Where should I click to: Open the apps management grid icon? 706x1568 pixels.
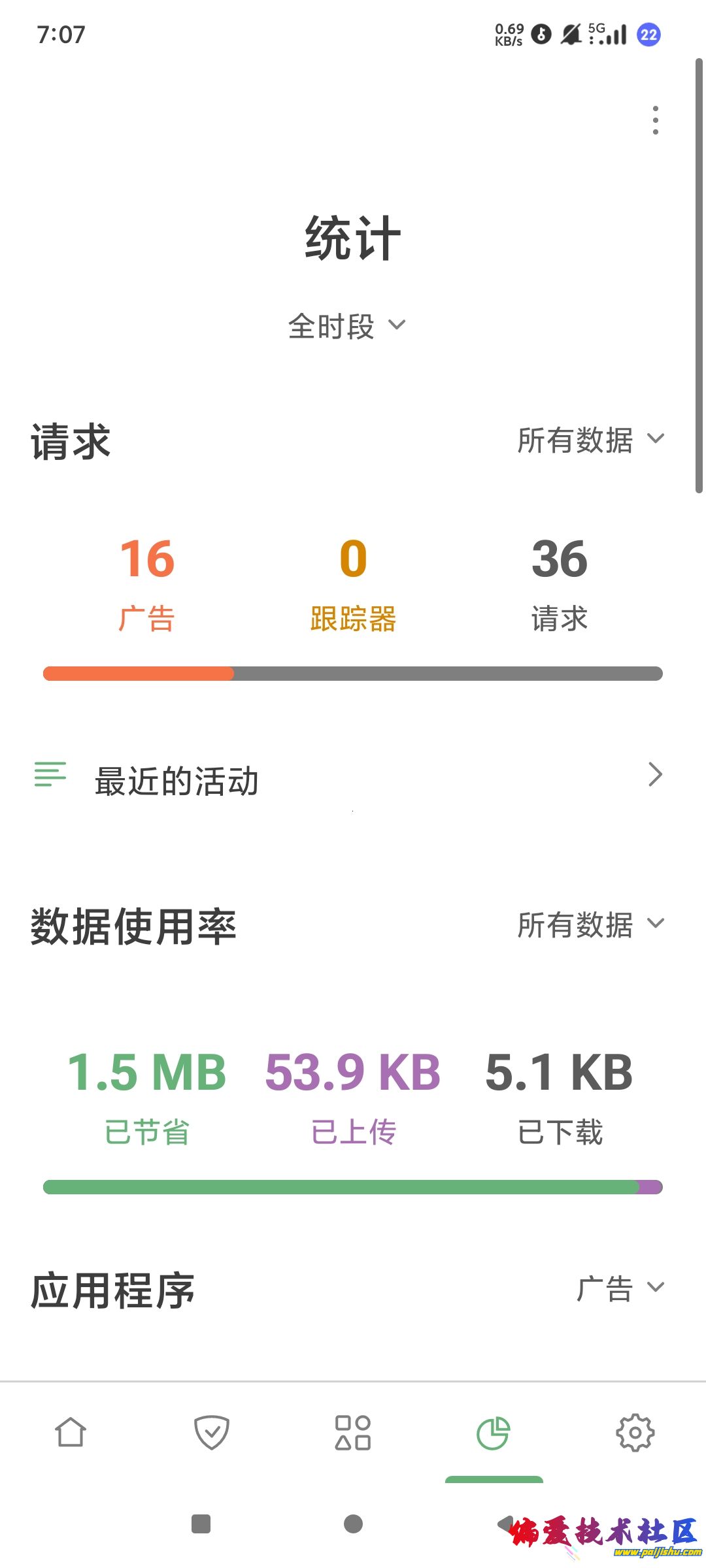point(353,1432)
